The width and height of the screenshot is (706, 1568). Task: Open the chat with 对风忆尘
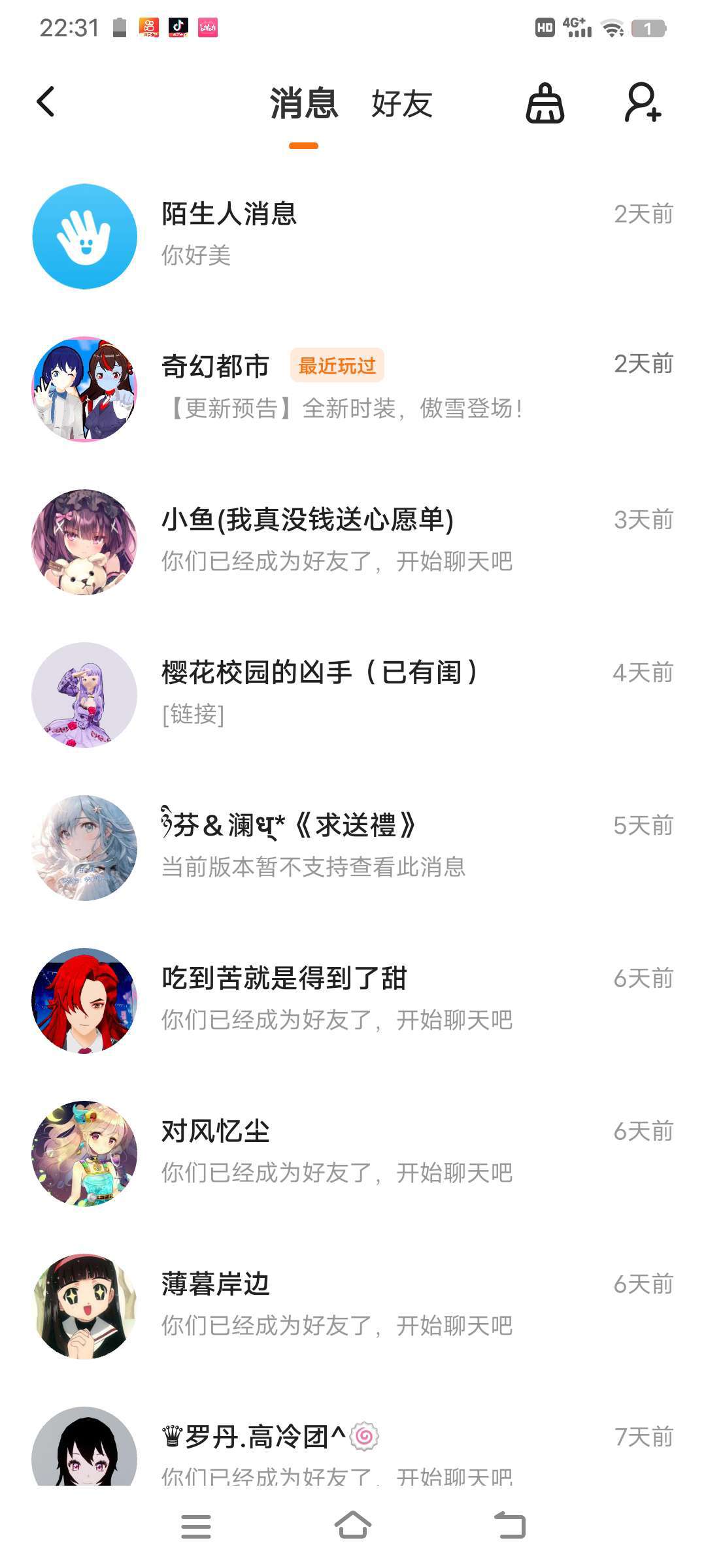point(353,1153)
